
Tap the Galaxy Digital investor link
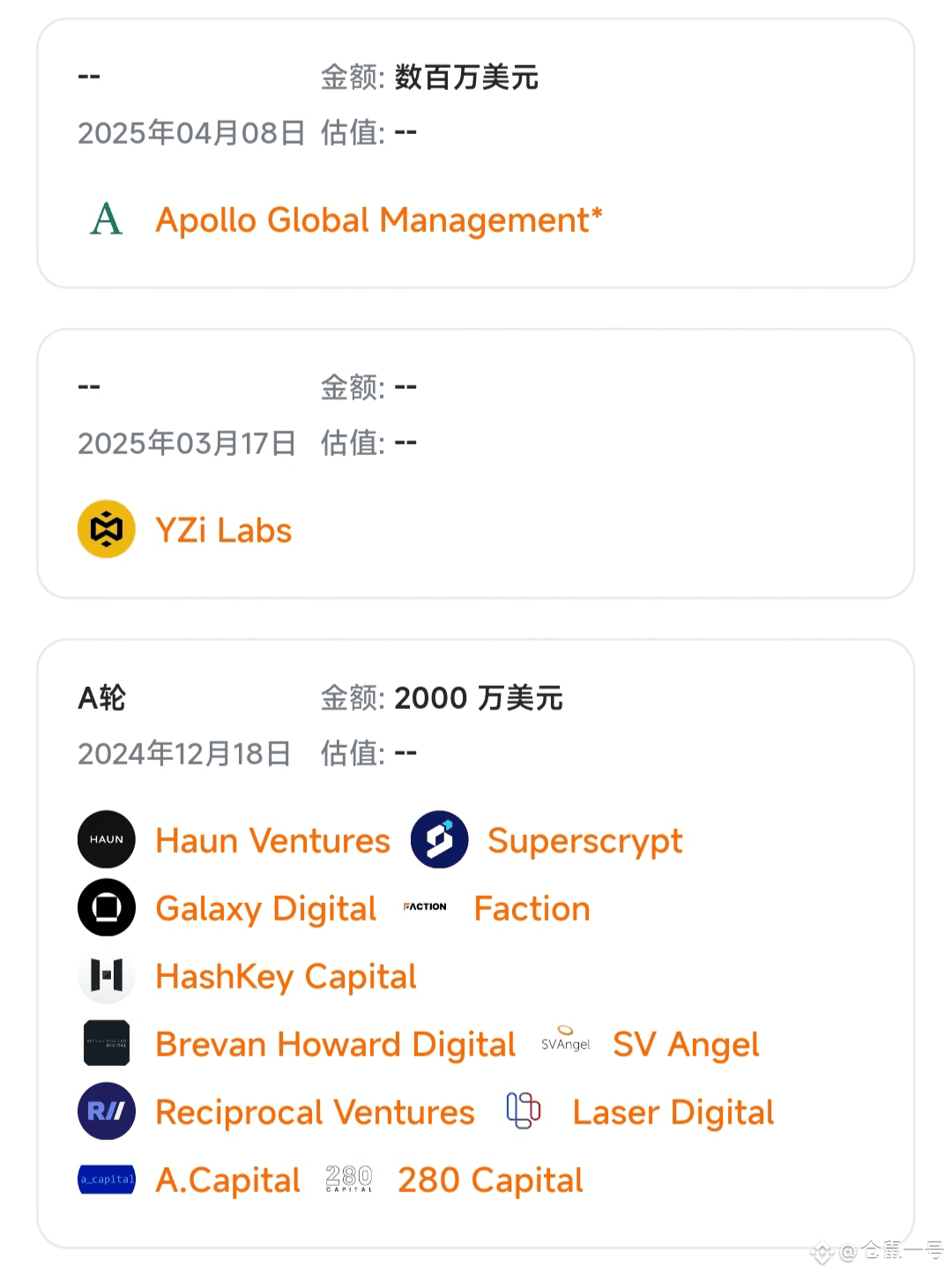(265, 909)
